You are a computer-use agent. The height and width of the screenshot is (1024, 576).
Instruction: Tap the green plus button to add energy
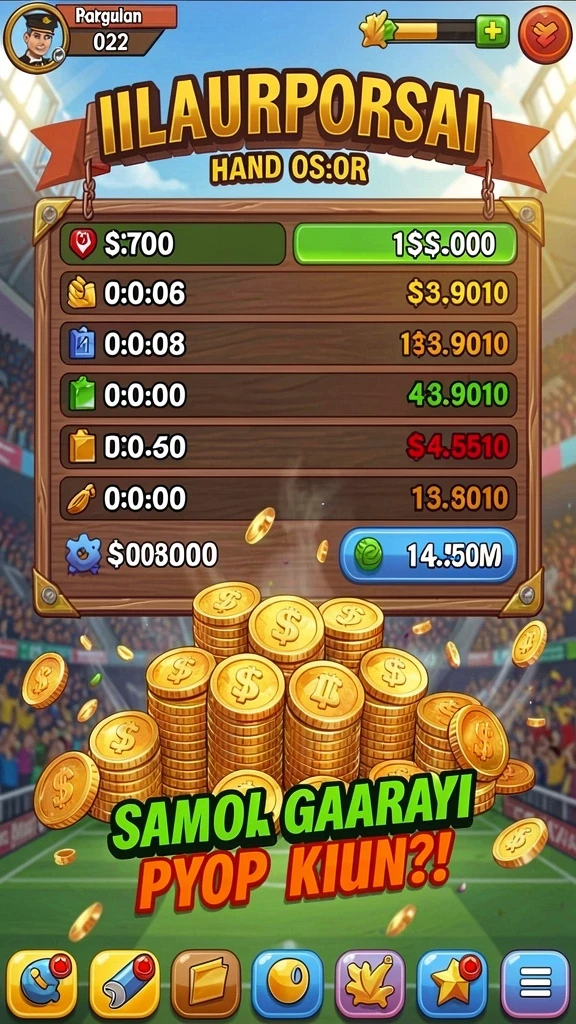492,31
